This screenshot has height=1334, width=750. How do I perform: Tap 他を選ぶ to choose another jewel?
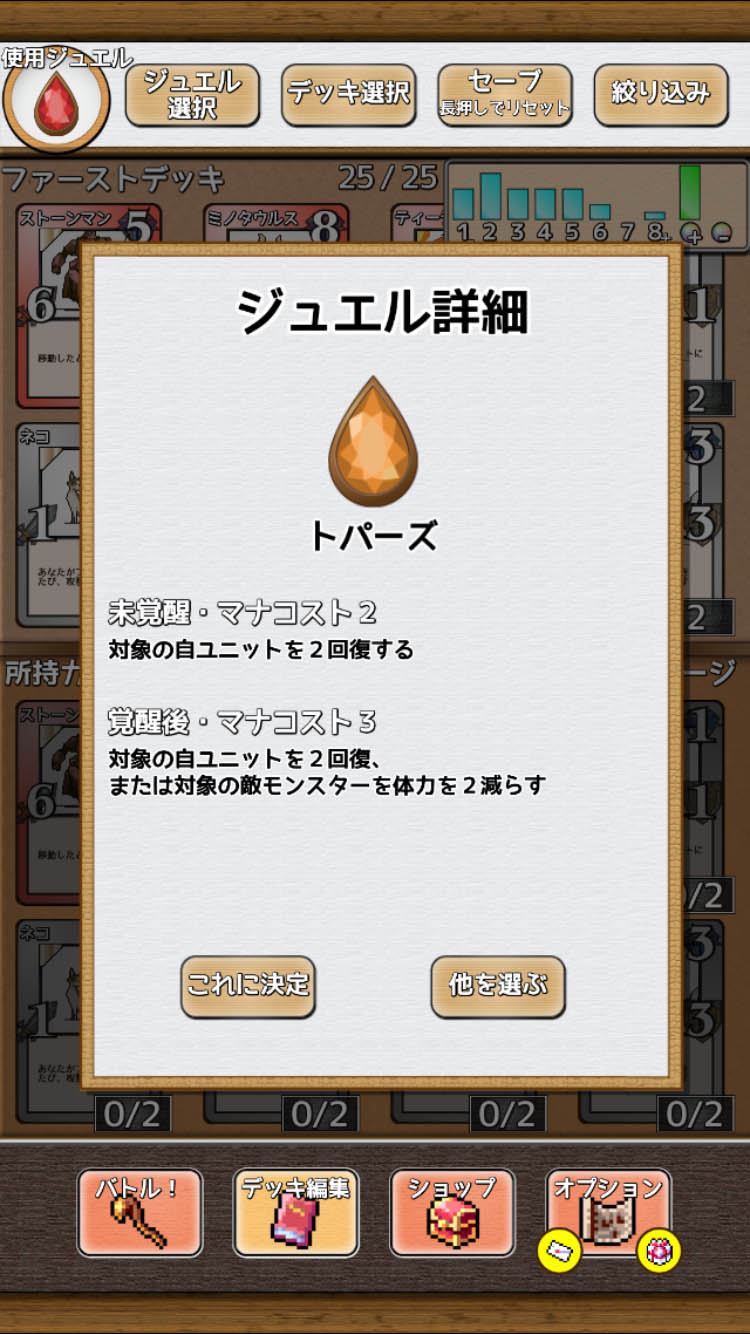498,986
